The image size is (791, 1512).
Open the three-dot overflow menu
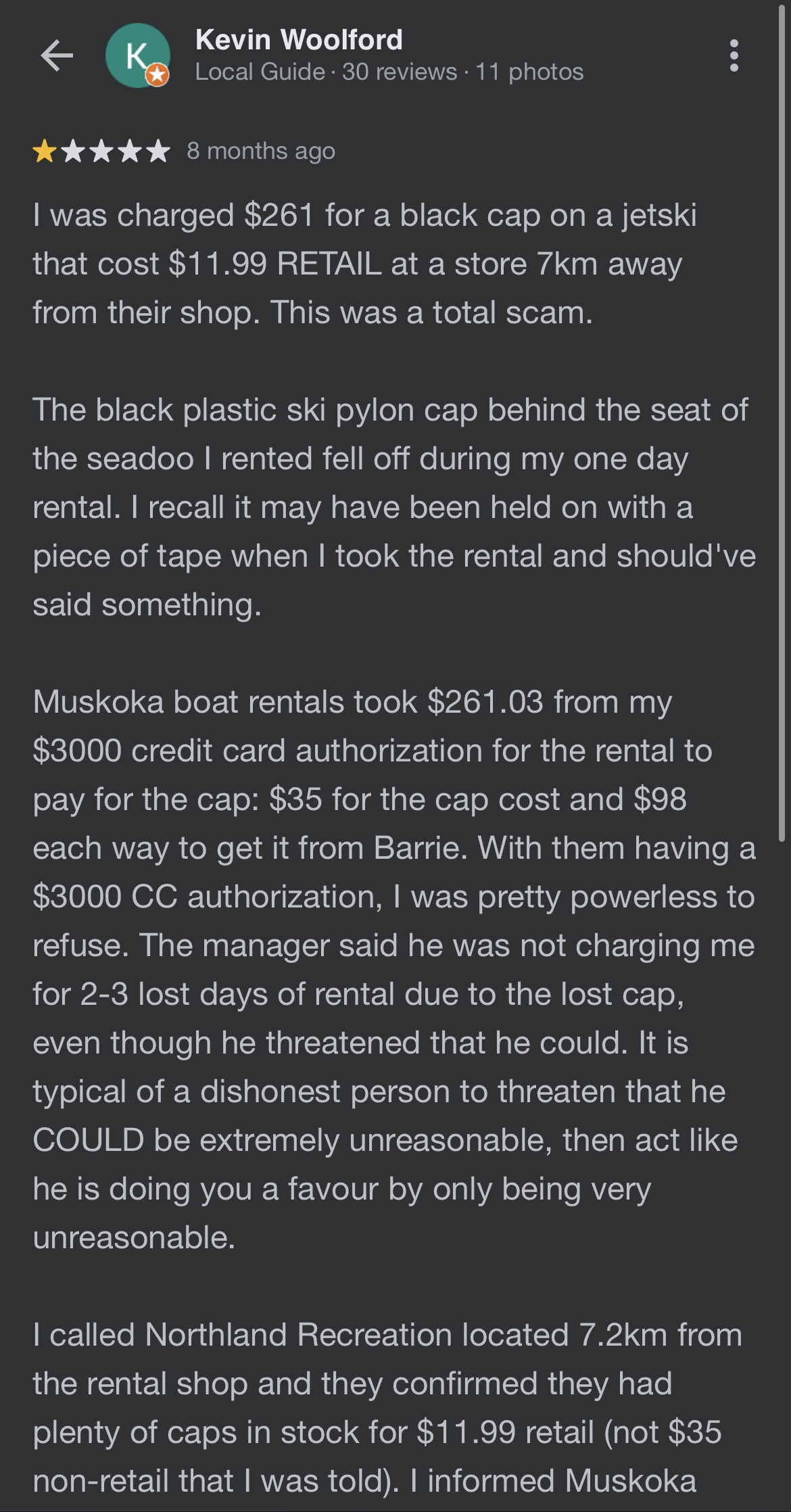734,55
